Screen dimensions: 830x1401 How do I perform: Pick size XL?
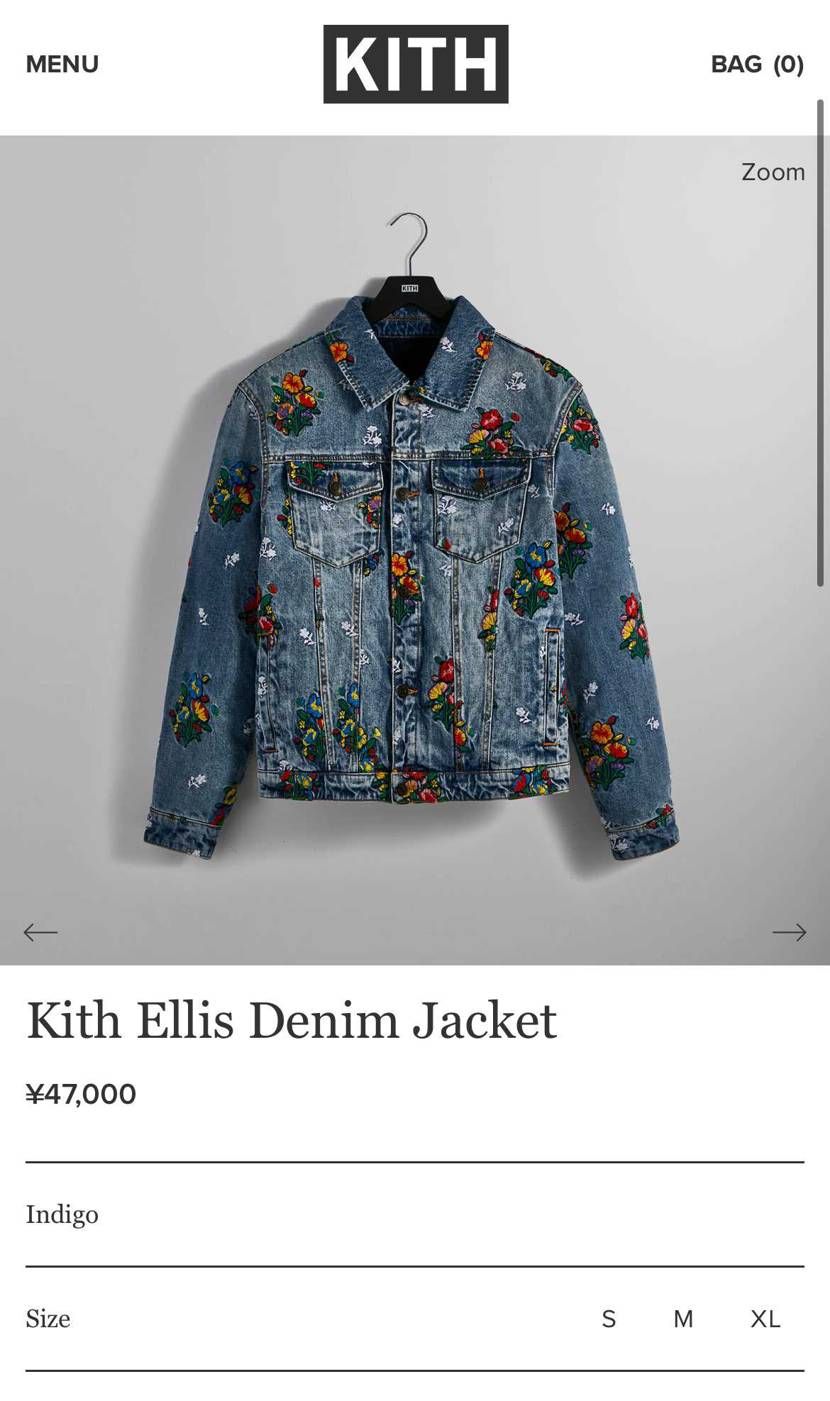pos(765,1319)
